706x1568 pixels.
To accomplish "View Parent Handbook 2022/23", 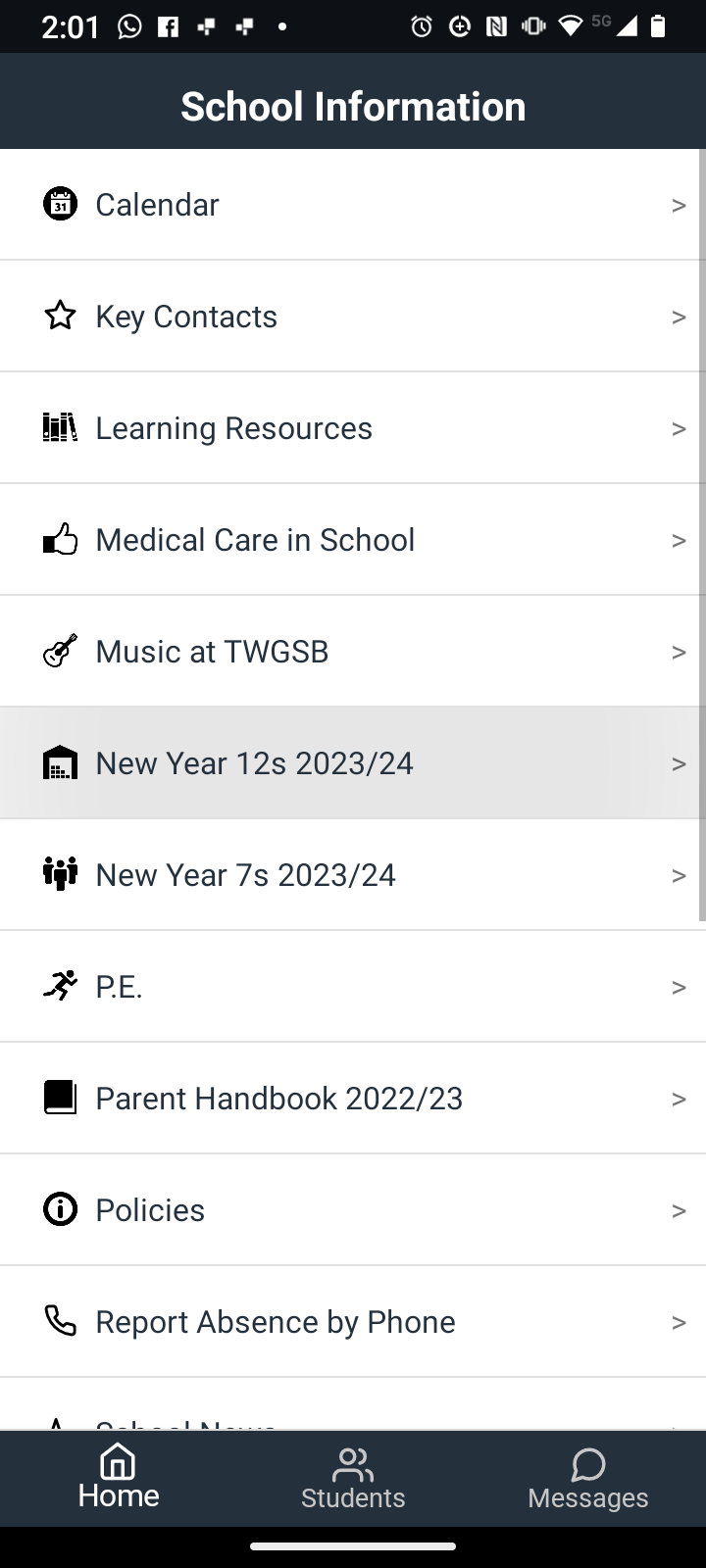I will pos(353,1098).
